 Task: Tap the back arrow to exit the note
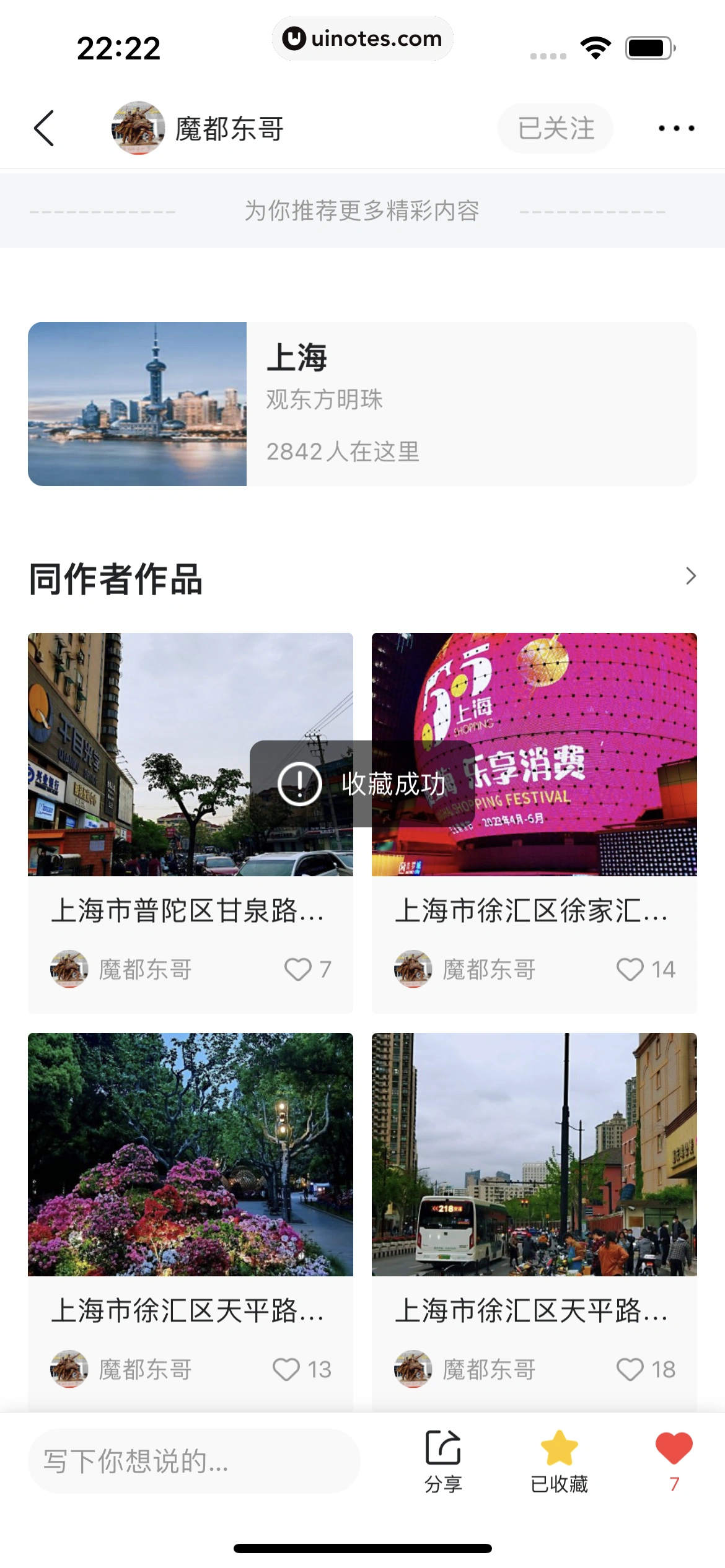[44, 128]
